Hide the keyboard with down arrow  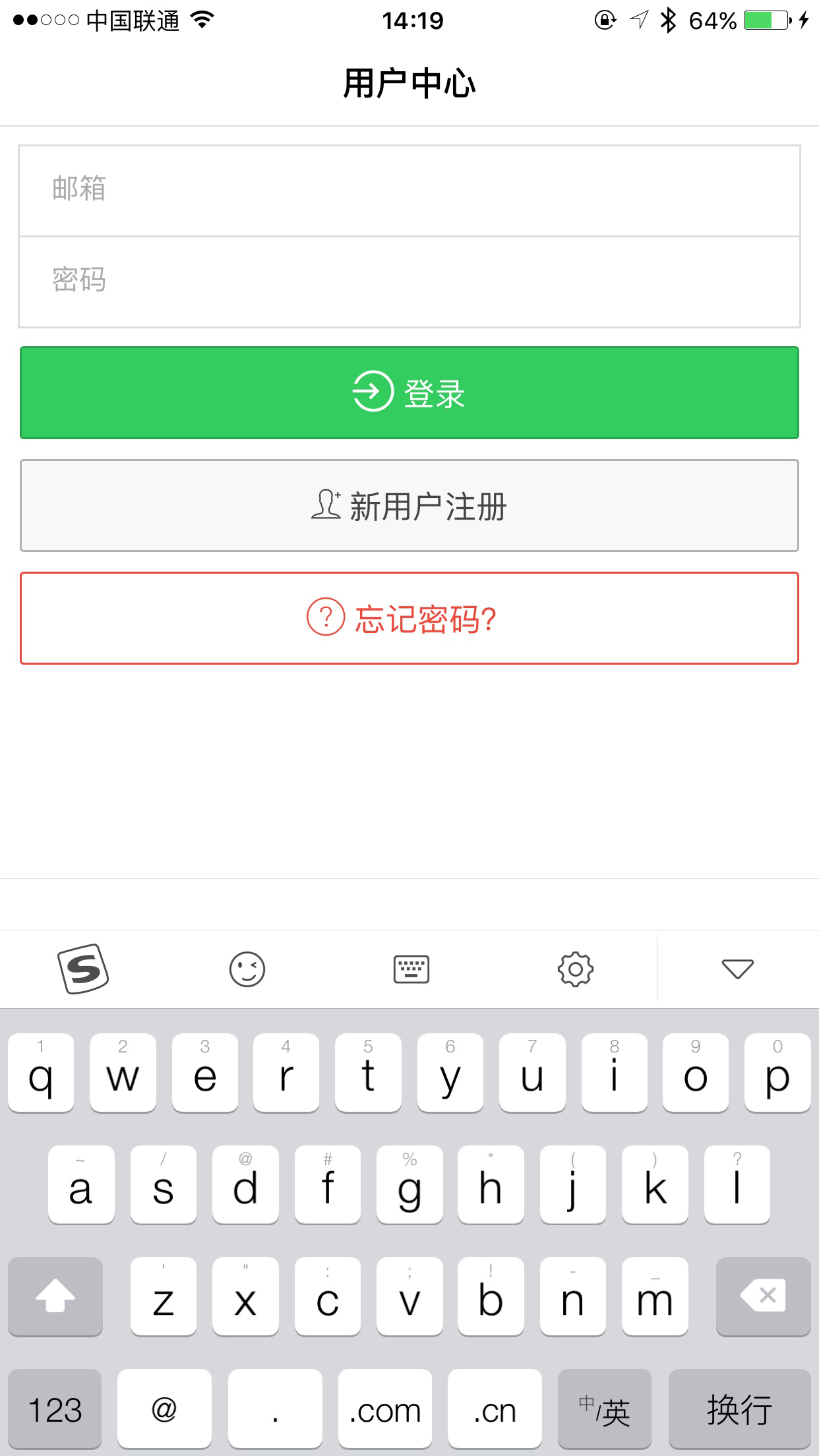click(738, 969)
